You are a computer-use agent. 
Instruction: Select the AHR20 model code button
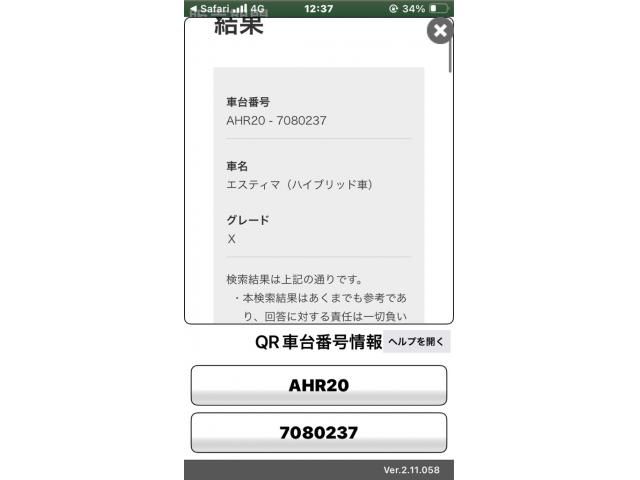pyautogui.click(x=318, y=385)
